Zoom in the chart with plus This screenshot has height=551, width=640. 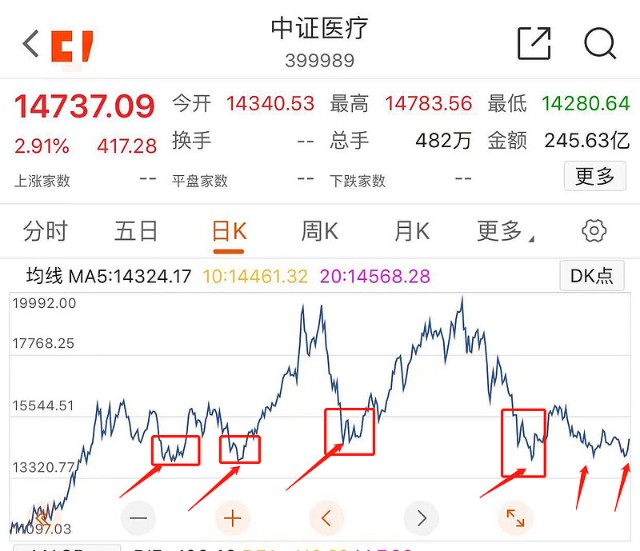tap(232, 518)
